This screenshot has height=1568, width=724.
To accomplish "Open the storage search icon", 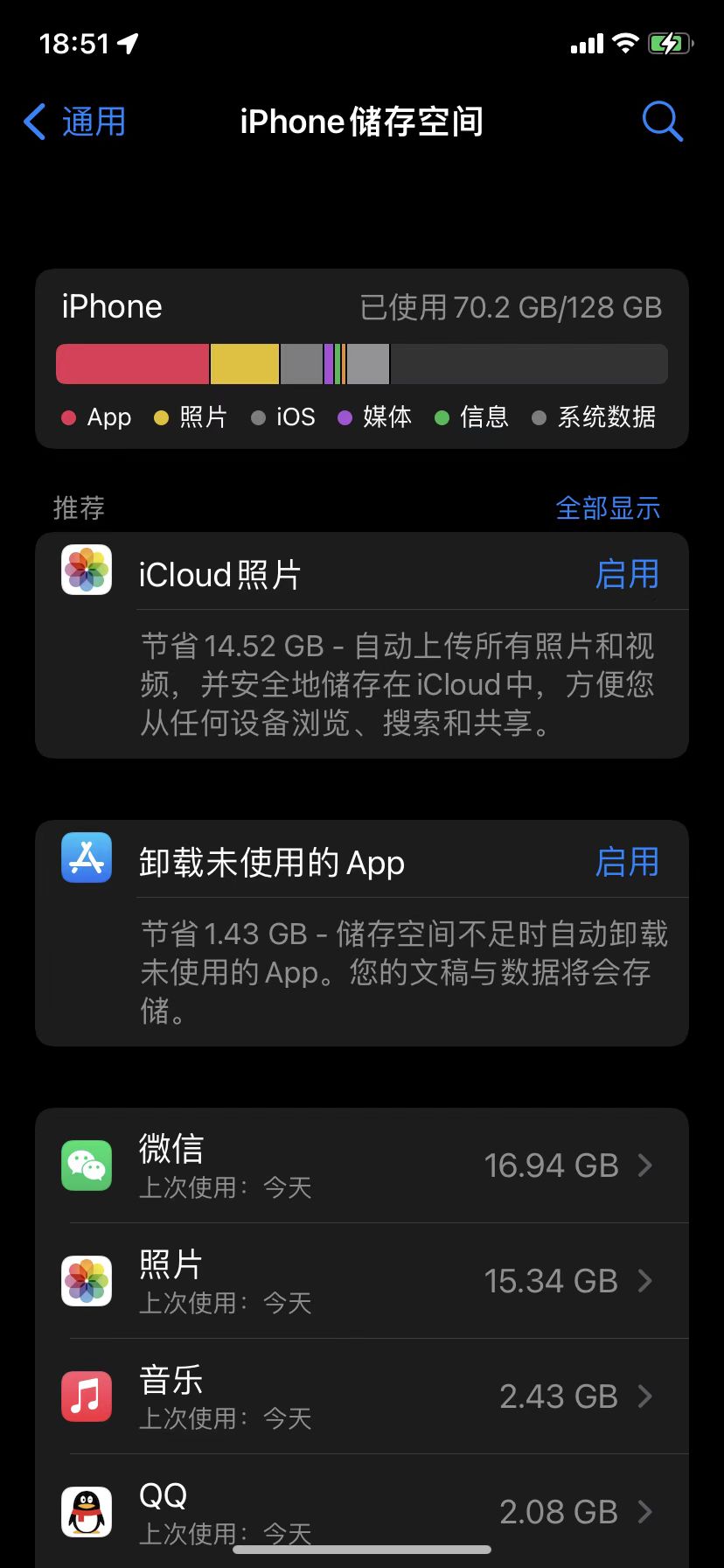I will pyautogui.click(x=662, y=122).
